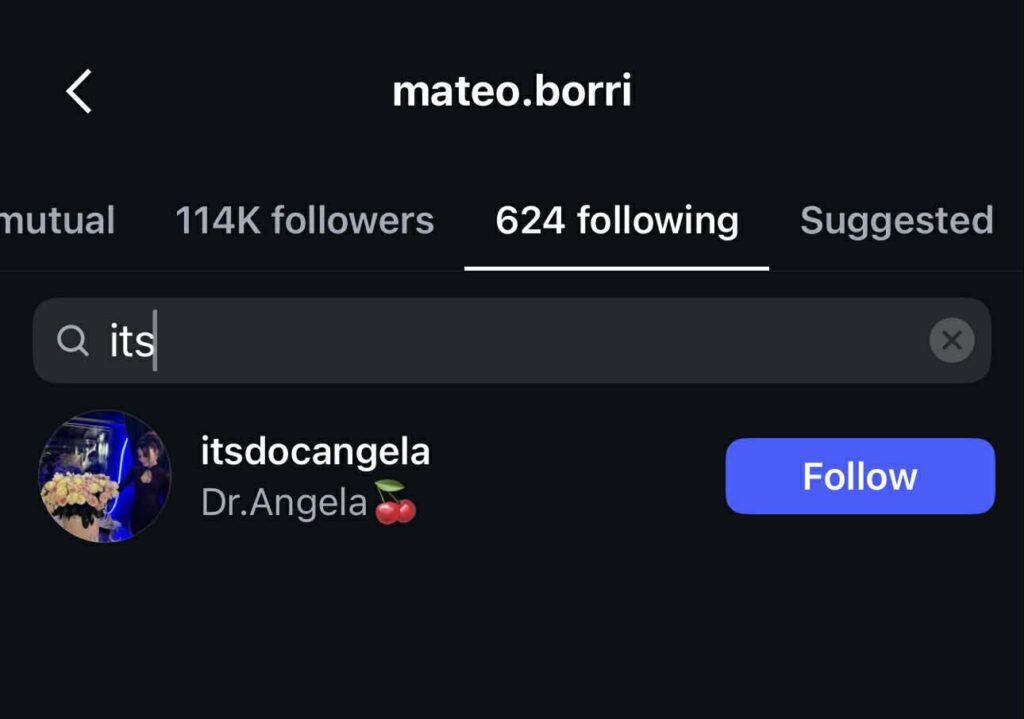Follow itsdocangela

click(859, 476)
